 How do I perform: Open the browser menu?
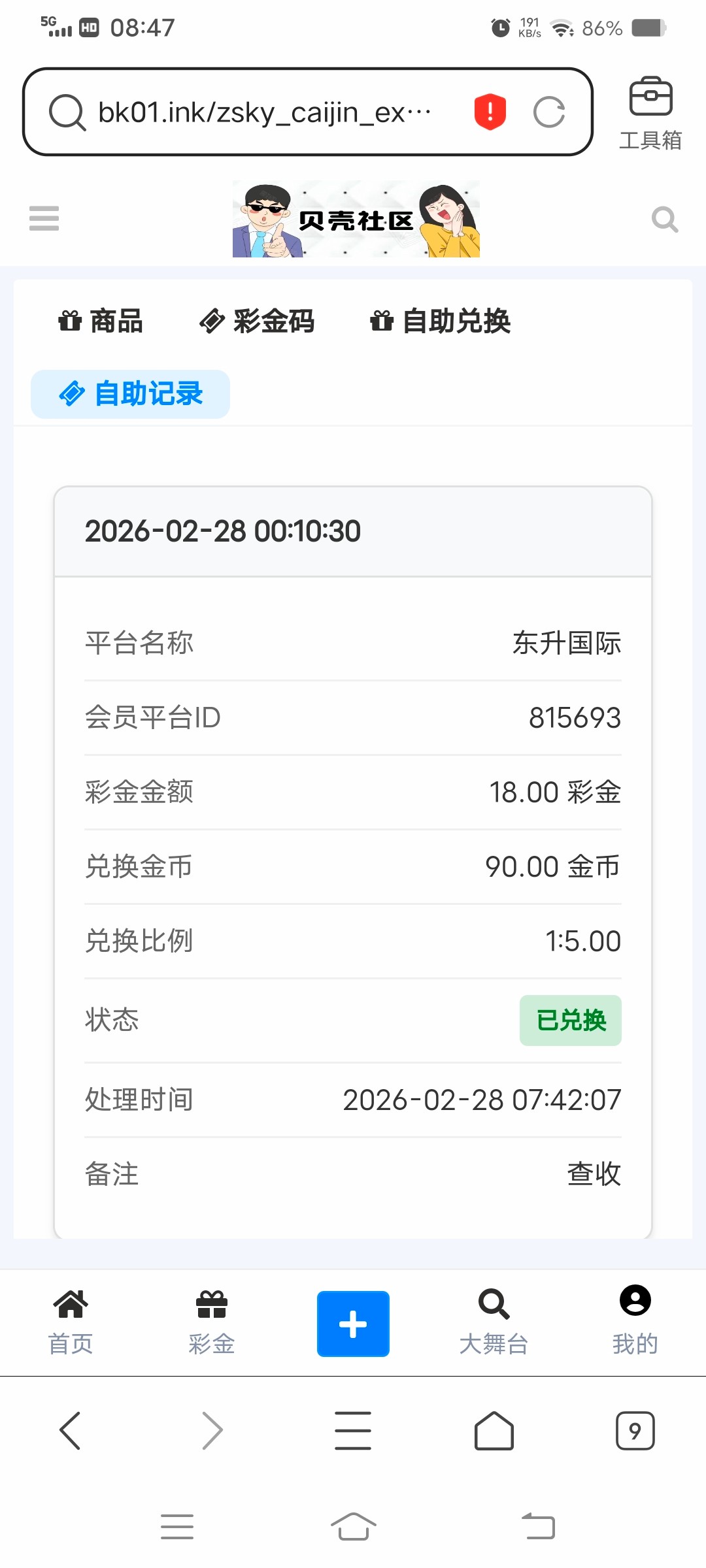[x=353, y=1431]
